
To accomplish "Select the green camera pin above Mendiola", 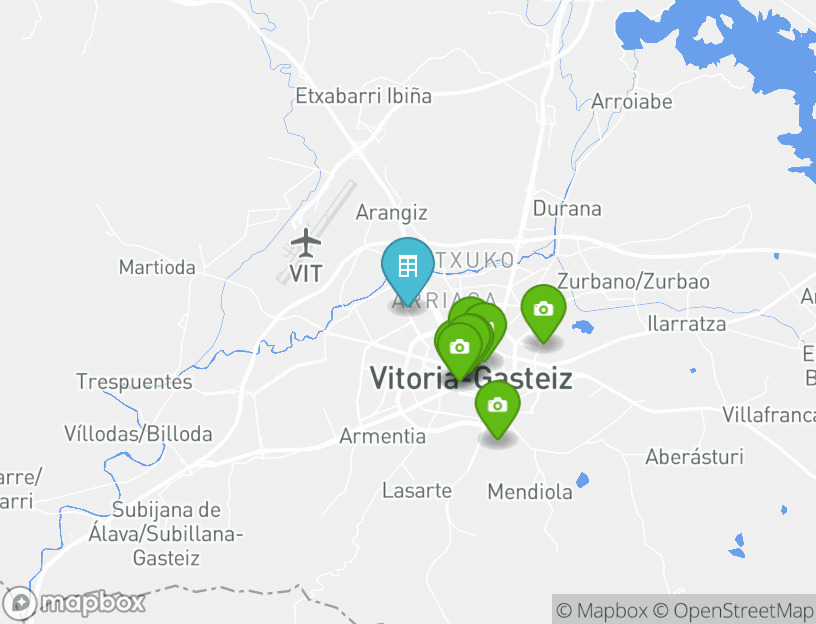I will coord(497,405).
